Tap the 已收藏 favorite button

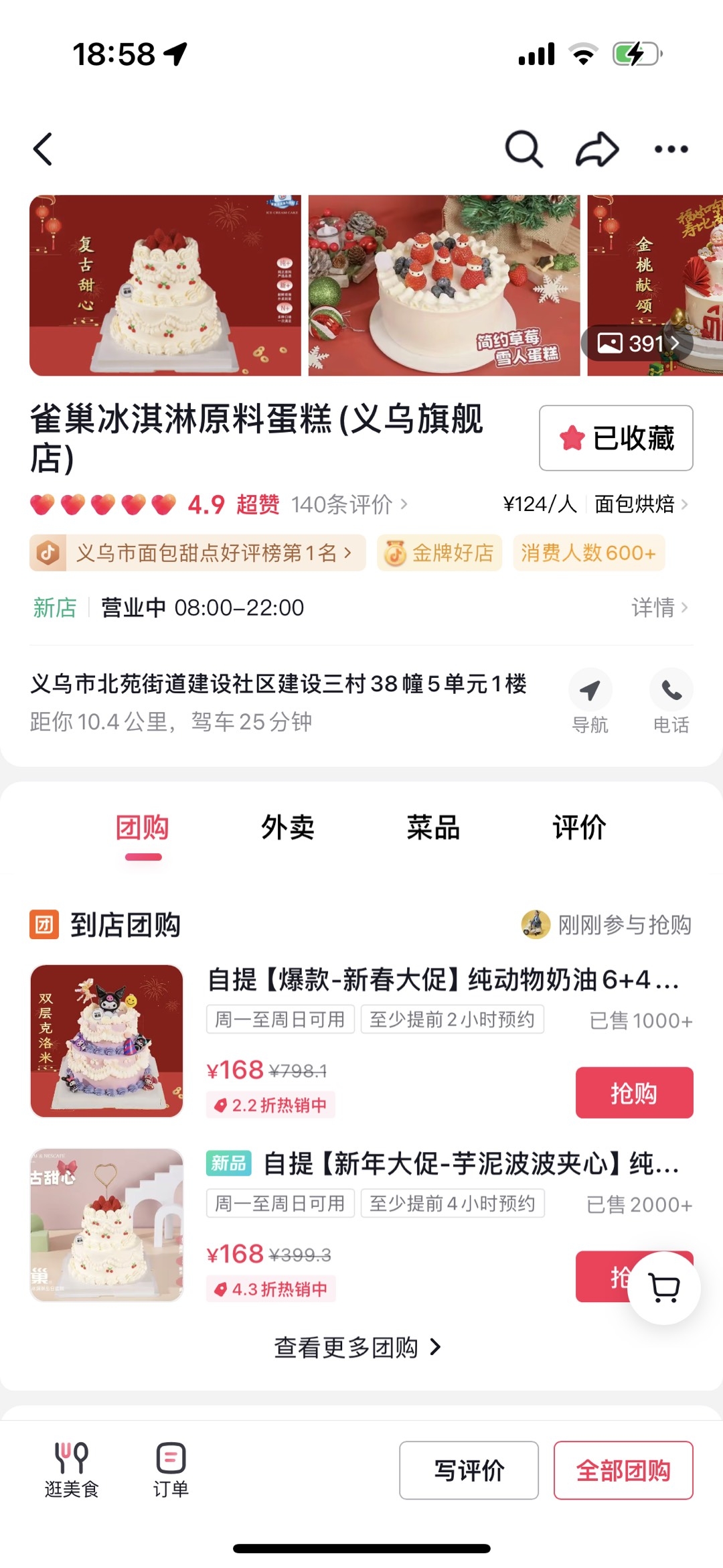click(616, 438)
